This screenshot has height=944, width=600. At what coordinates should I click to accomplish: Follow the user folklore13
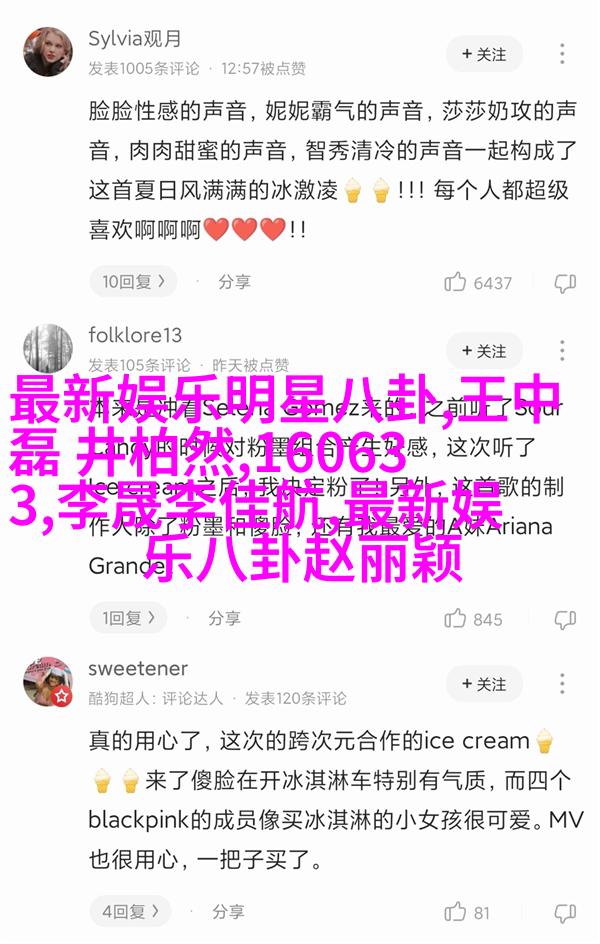484,351
